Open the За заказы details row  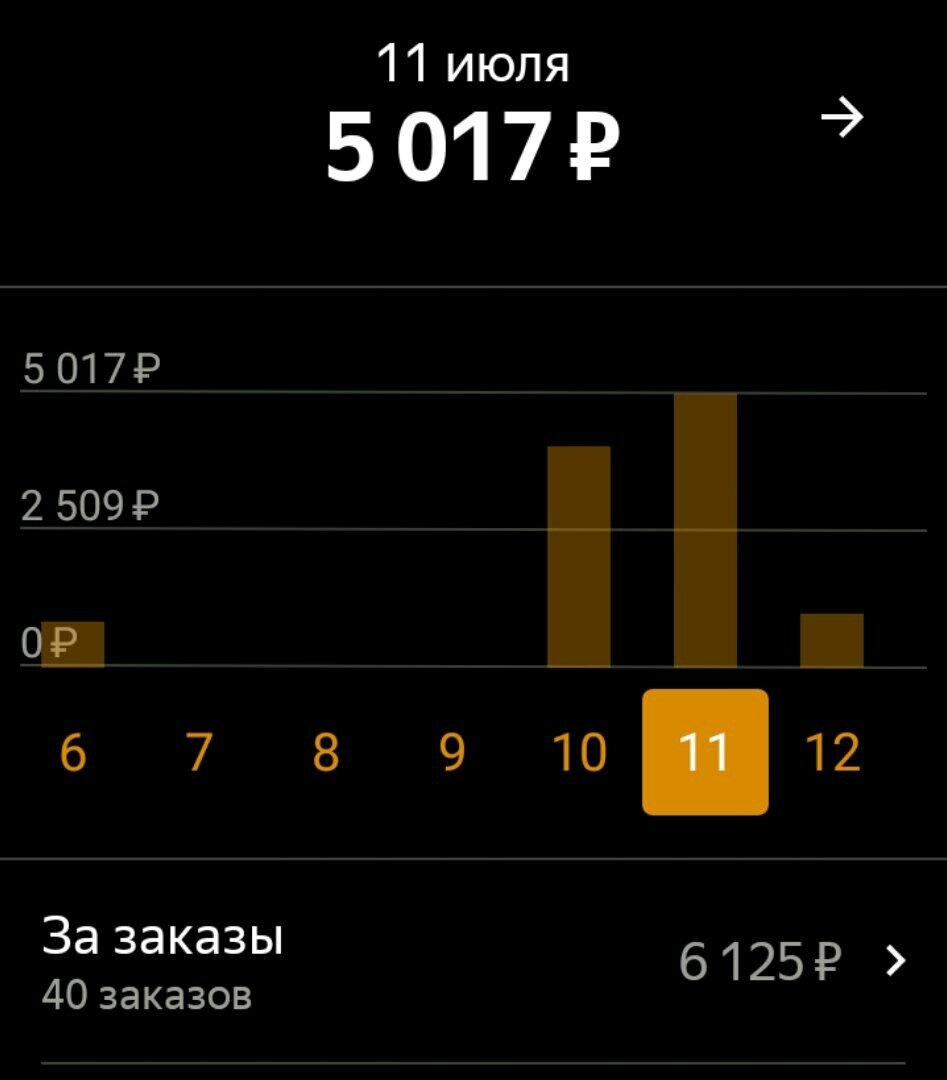[x=473, y=962]
